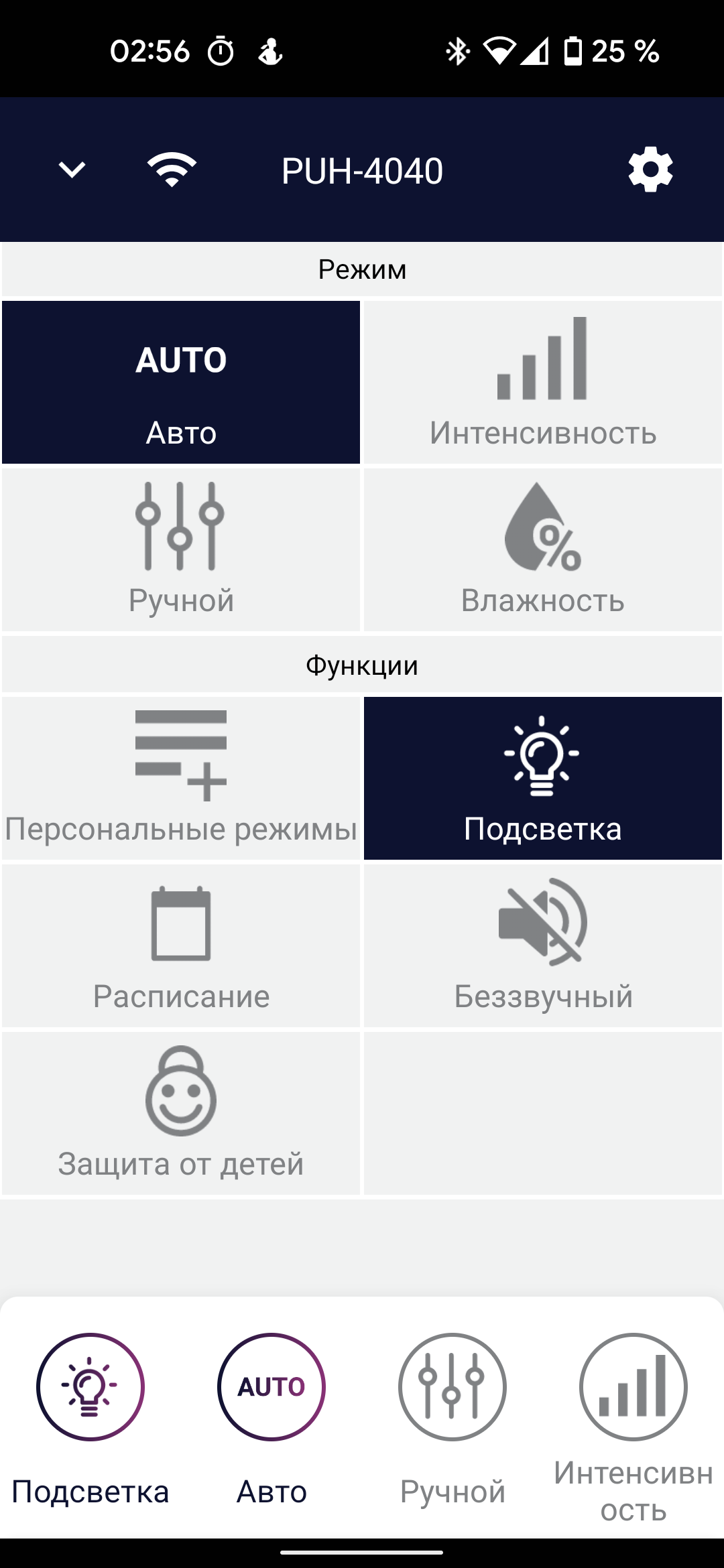The width and height of the screenshot is (724, 1568).
Task: Tap the round Ручной shortcut at the bottom
Action: tap(452, 1386)
